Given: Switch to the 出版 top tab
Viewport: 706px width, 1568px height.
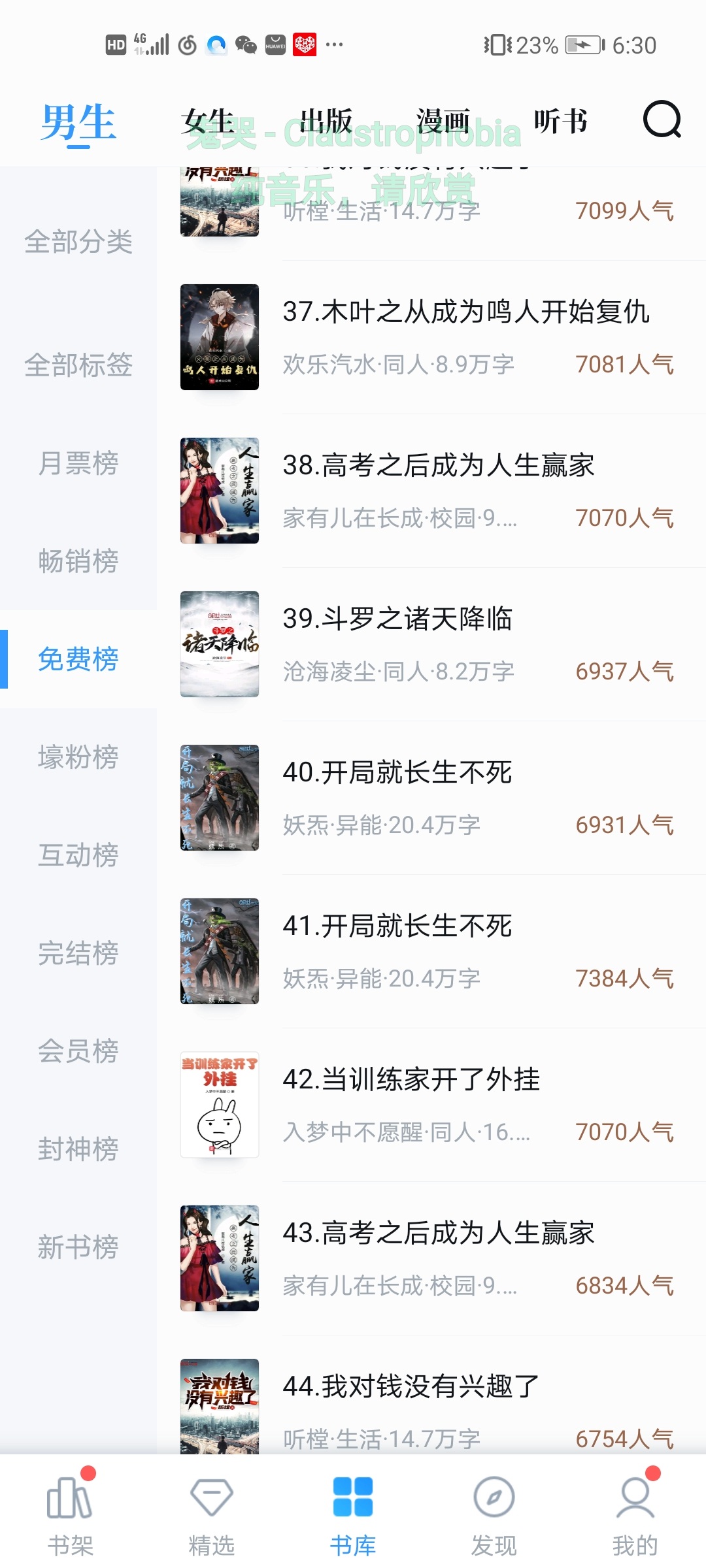Looking at the screenshot, I should 326,121.
